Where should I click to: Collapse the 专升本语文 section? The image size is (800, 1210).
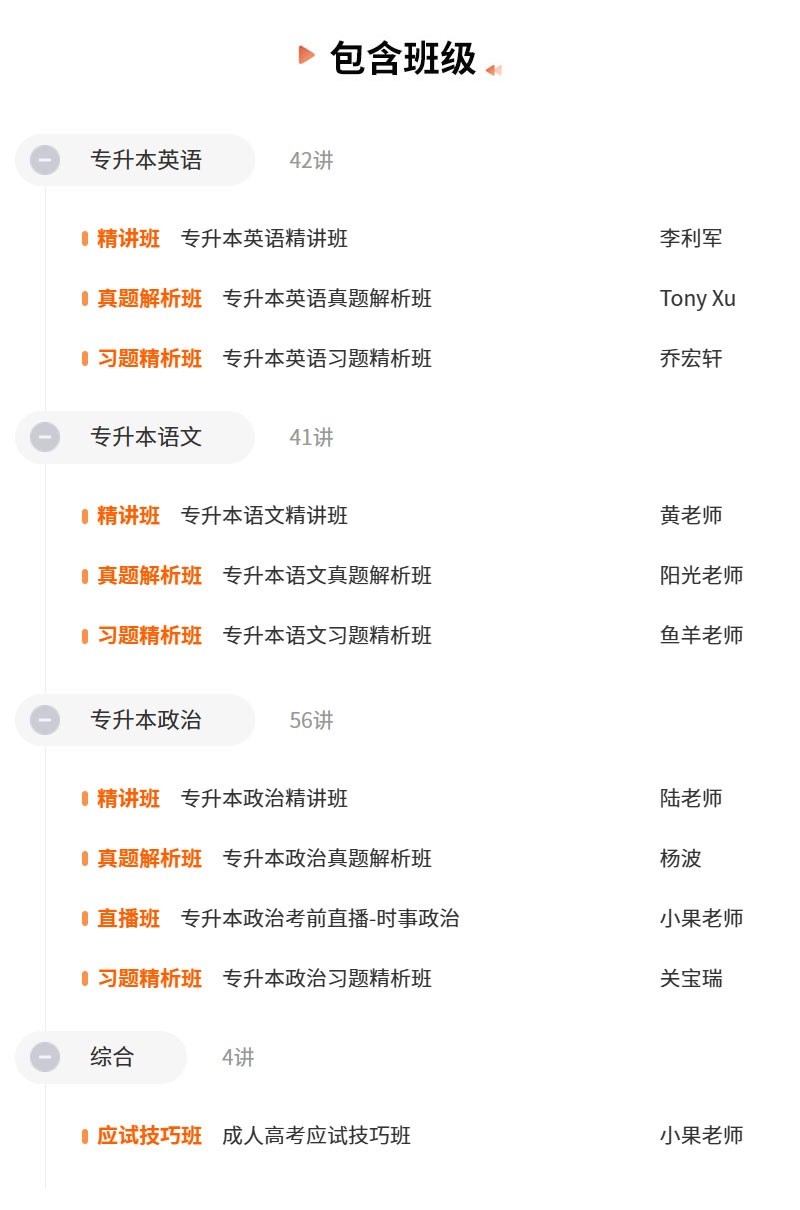pos(45,437)
